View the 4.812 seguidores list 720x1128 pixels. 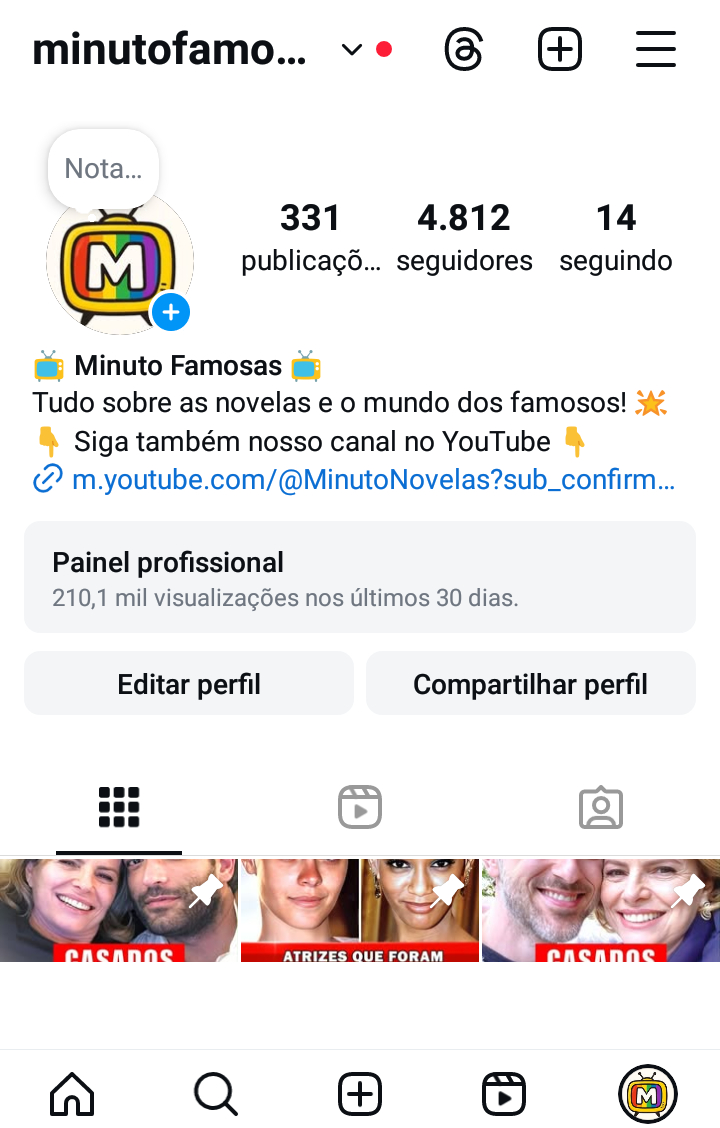464,237
